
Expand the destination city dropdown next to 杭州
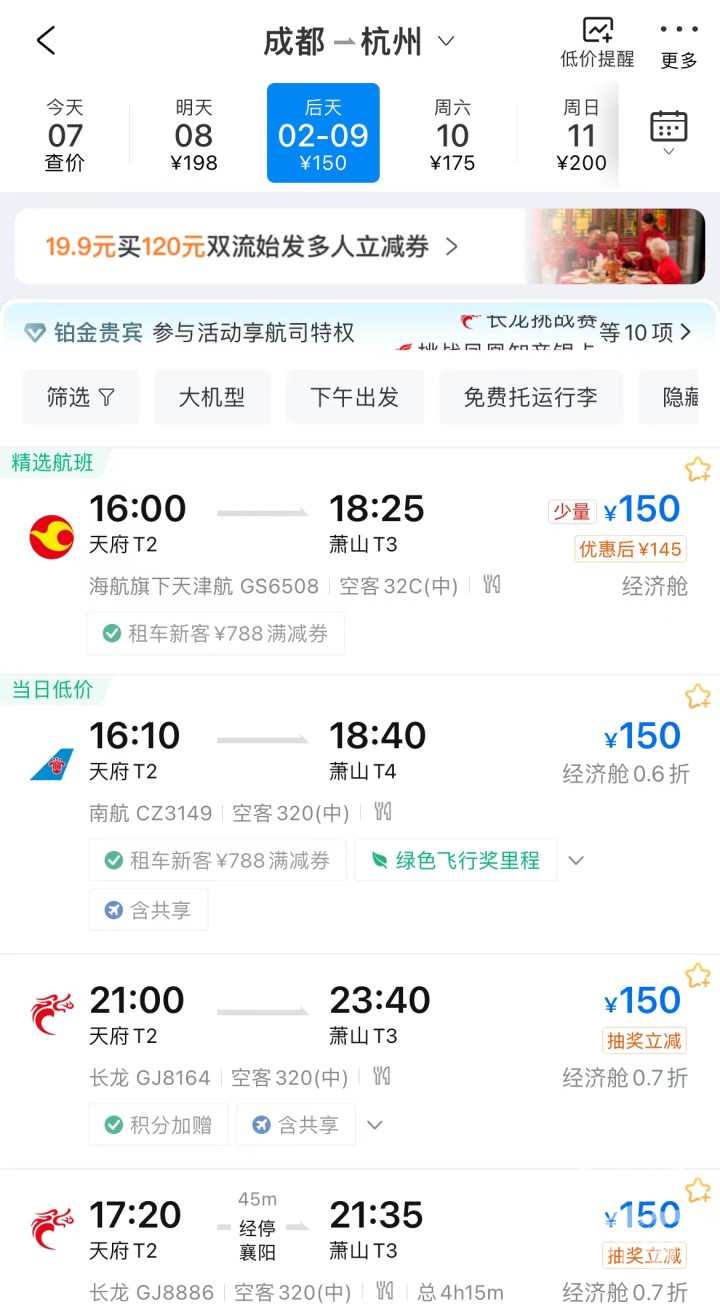446,42
